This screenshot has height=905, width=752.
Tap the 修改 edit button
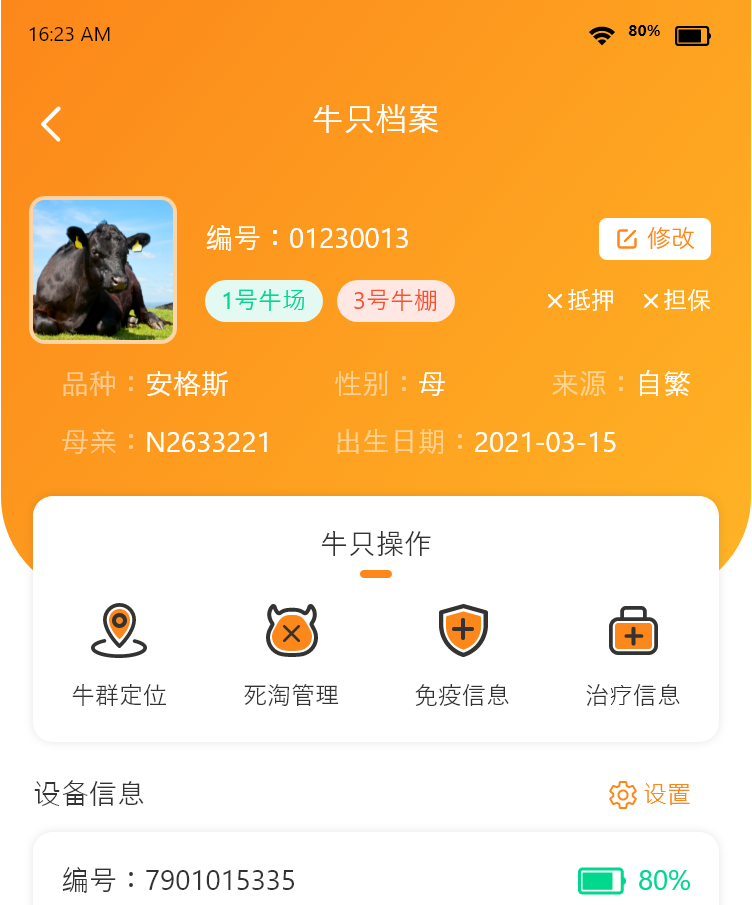(655, 239)
